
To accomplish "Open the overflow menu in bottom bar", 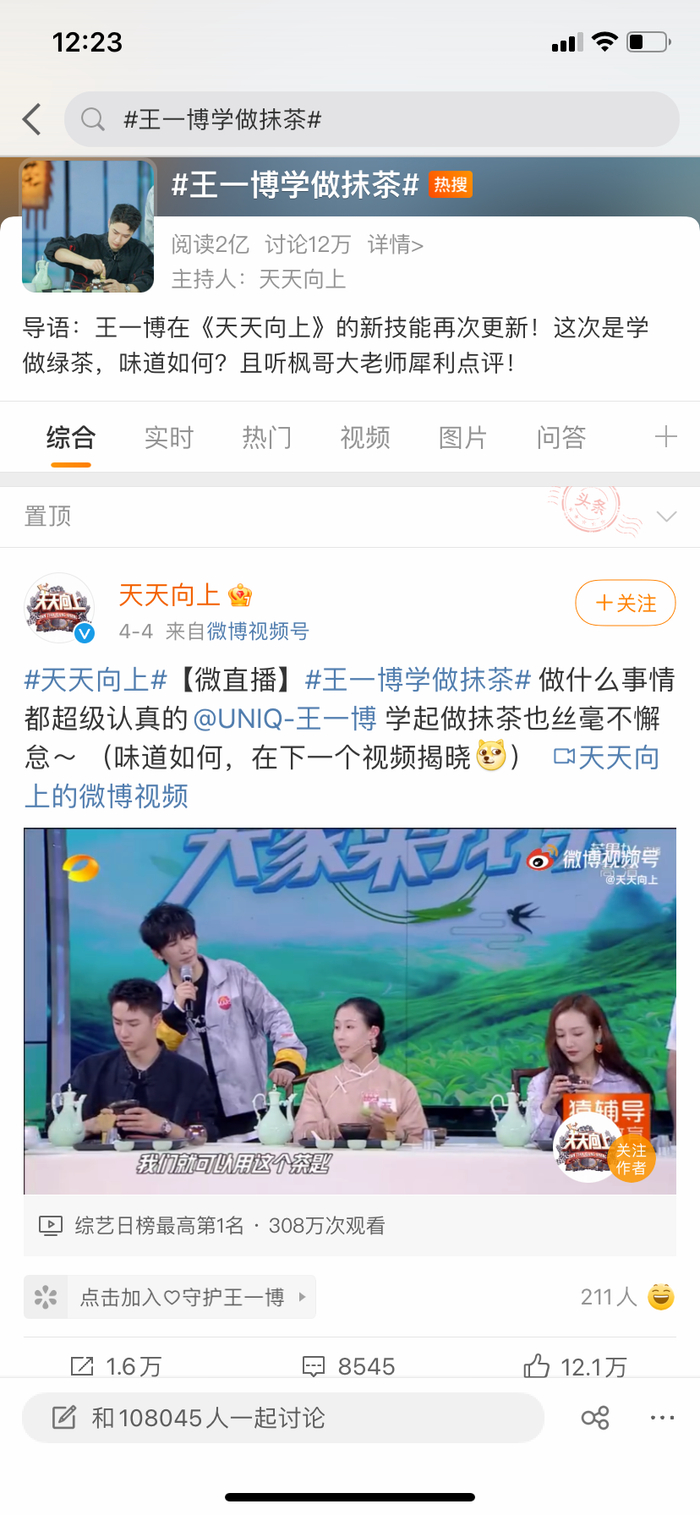I will pos(662,1418).
